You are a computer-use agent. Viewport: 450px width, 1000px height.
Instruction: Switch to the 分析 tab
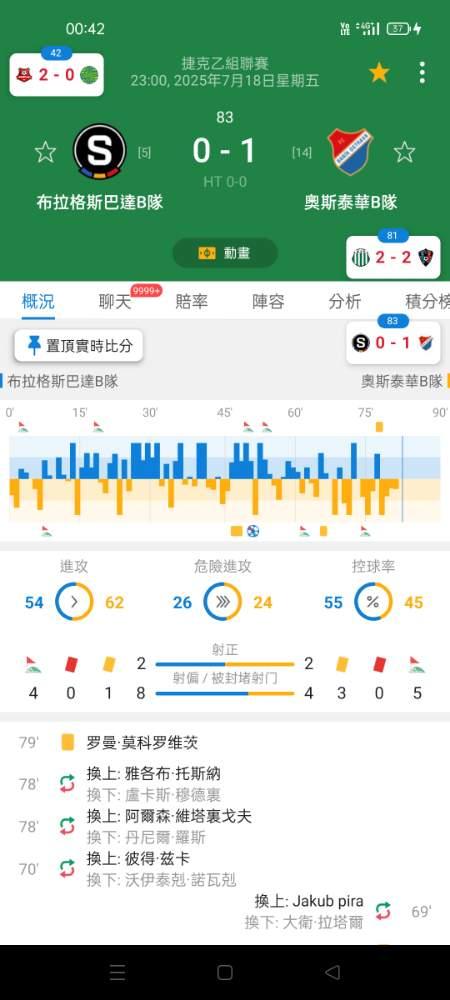344,301
